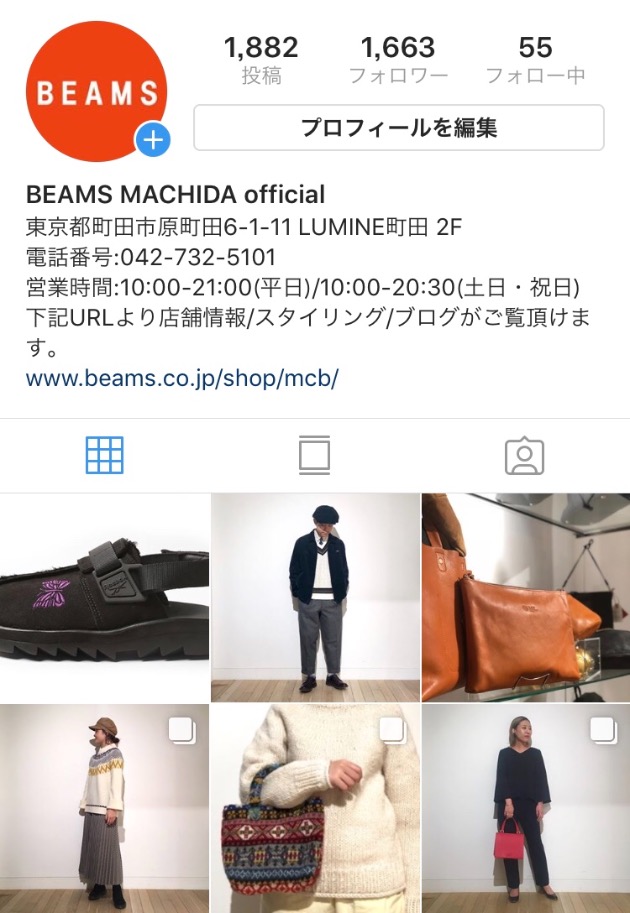Viewport: 630px width, 913px height.
Task: Tap the blue plus badge on profile picture
Action: point(153,140)
